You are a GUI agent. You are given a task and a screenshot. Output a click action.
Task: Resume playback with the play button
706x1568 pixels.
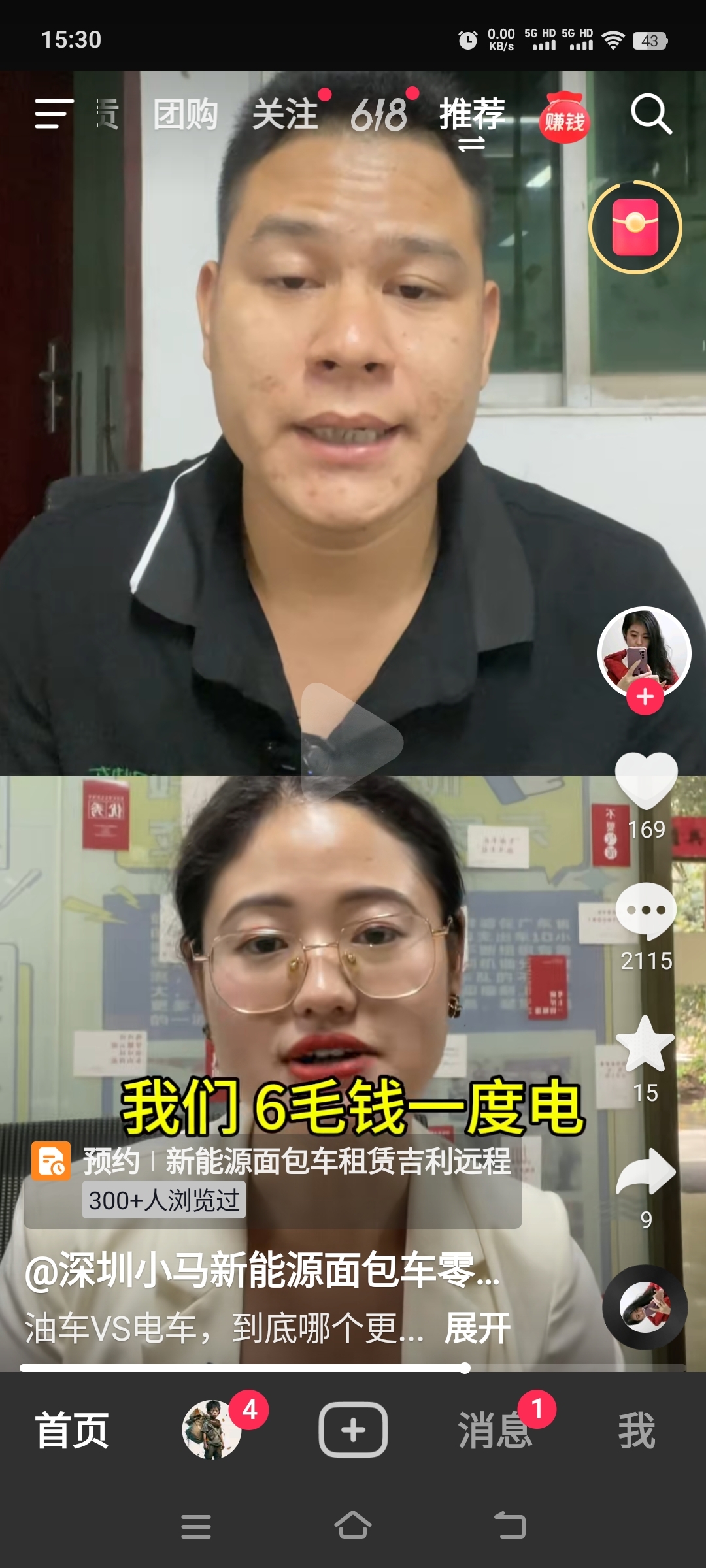point(350,740)
